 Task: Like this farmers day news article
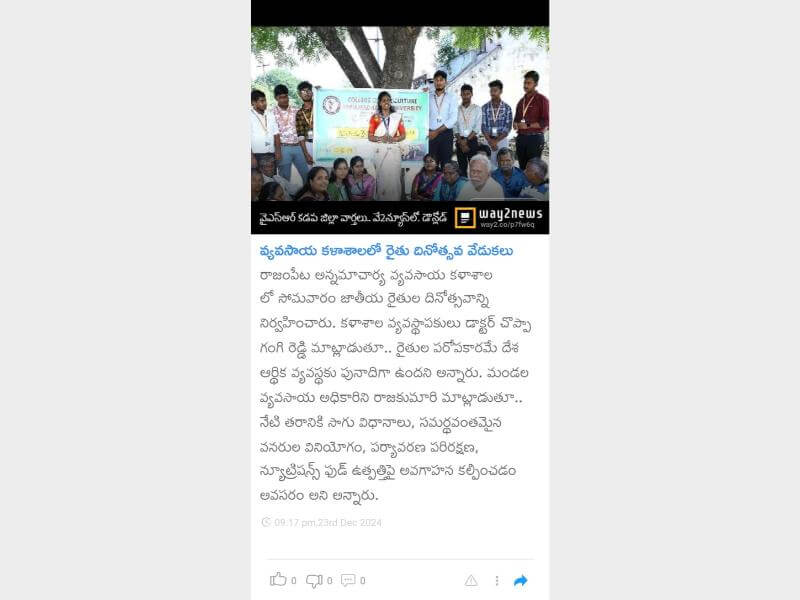pyautogui.click(x=278, y=580)
